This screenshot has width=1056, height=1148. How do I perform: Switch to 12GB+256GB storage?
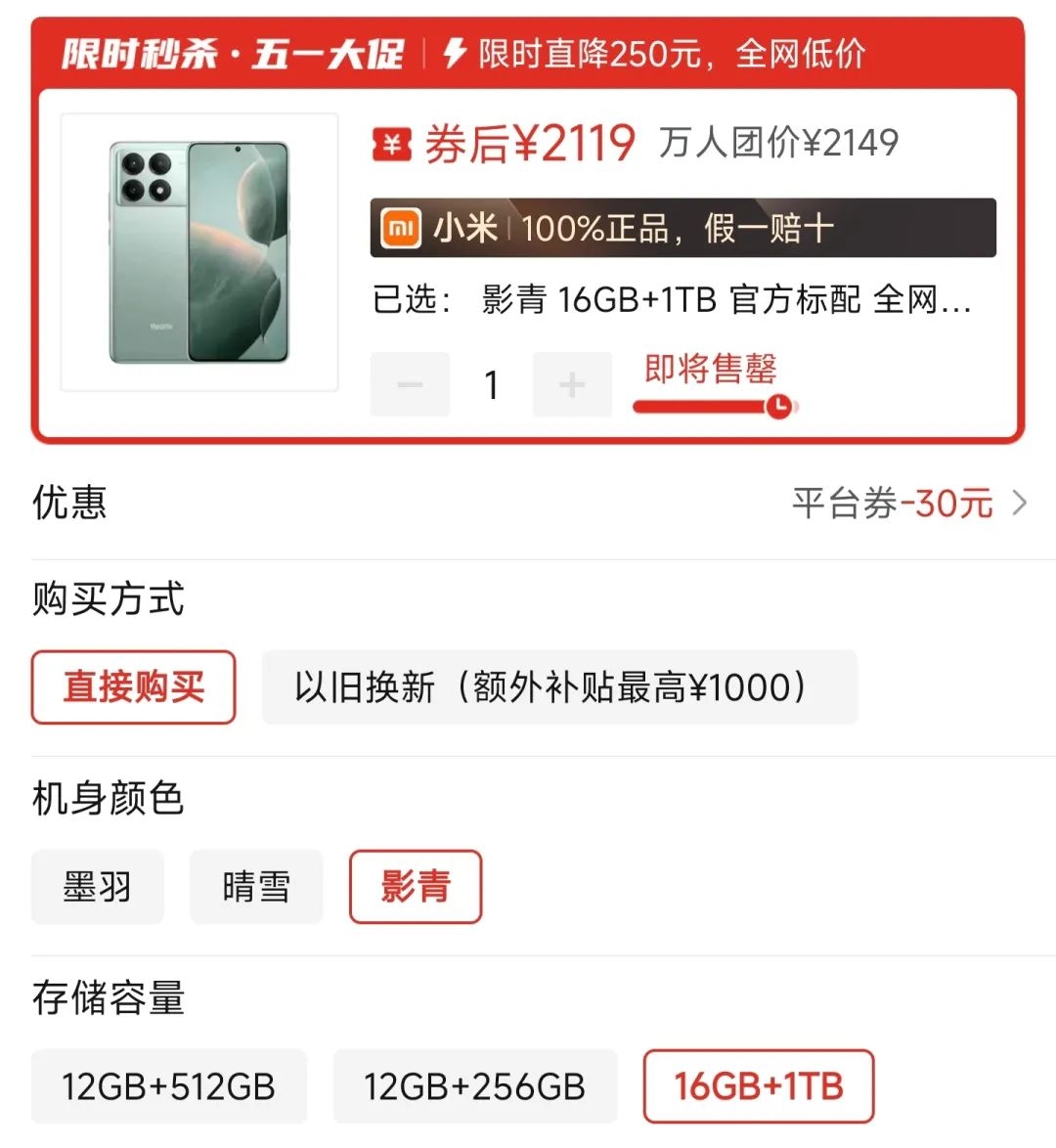coord(475,1086)
